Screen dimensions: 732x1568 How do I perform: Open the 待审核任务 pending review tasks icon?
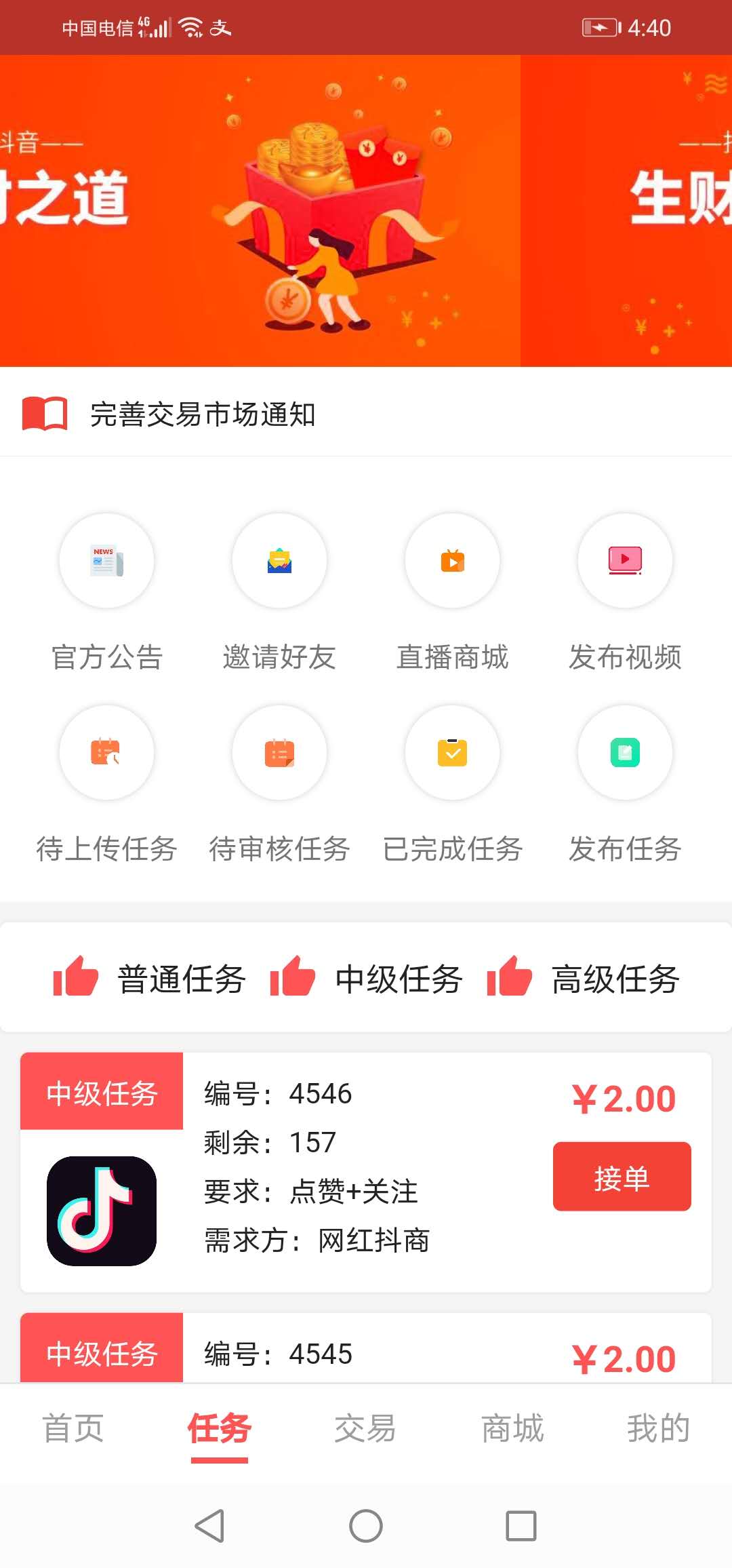tap(279, 753)
